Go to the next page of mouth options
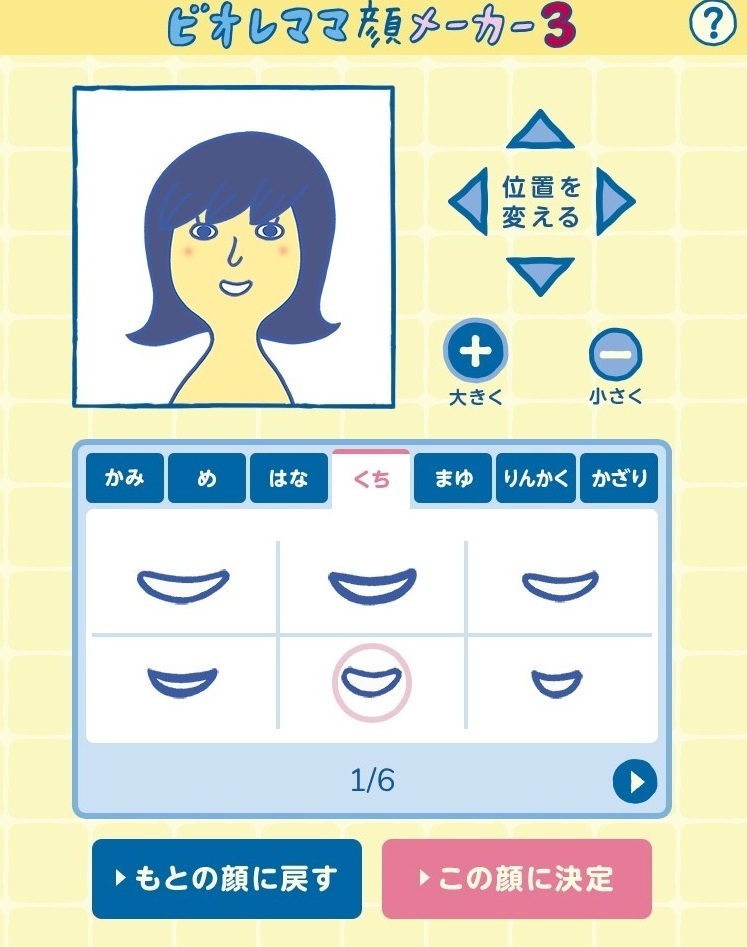 pyautogui.click(x=634, y=781)
